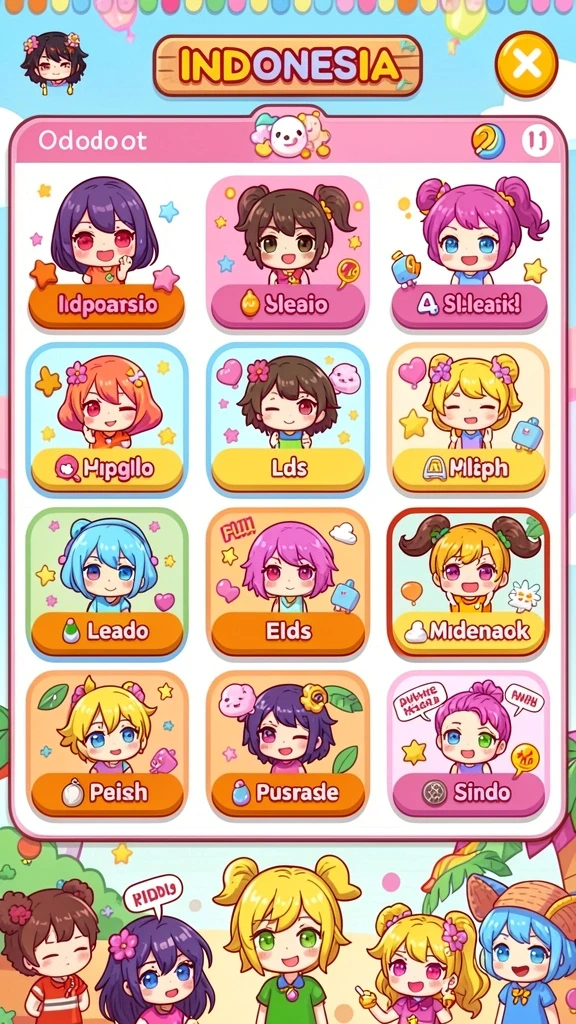Open the profile avatar in the top corner

(x=54, y=63)
